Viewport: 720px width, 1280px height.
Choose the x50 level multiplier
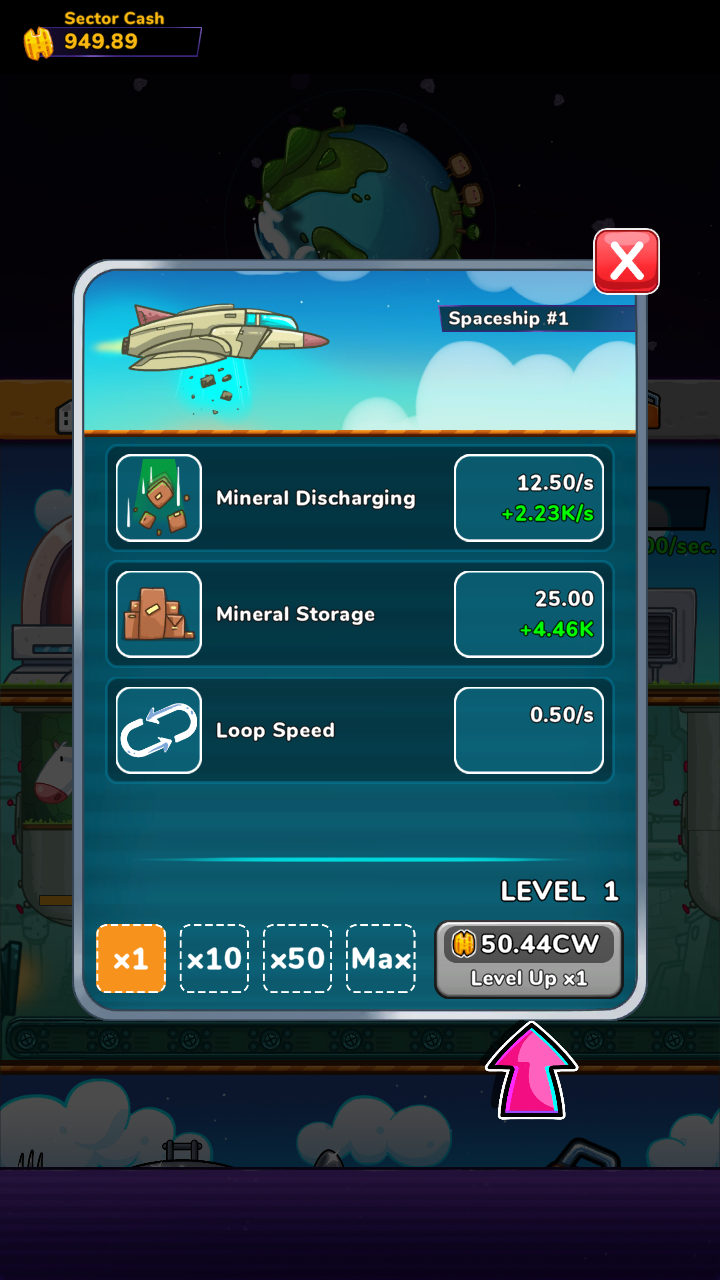click(297, 958)
